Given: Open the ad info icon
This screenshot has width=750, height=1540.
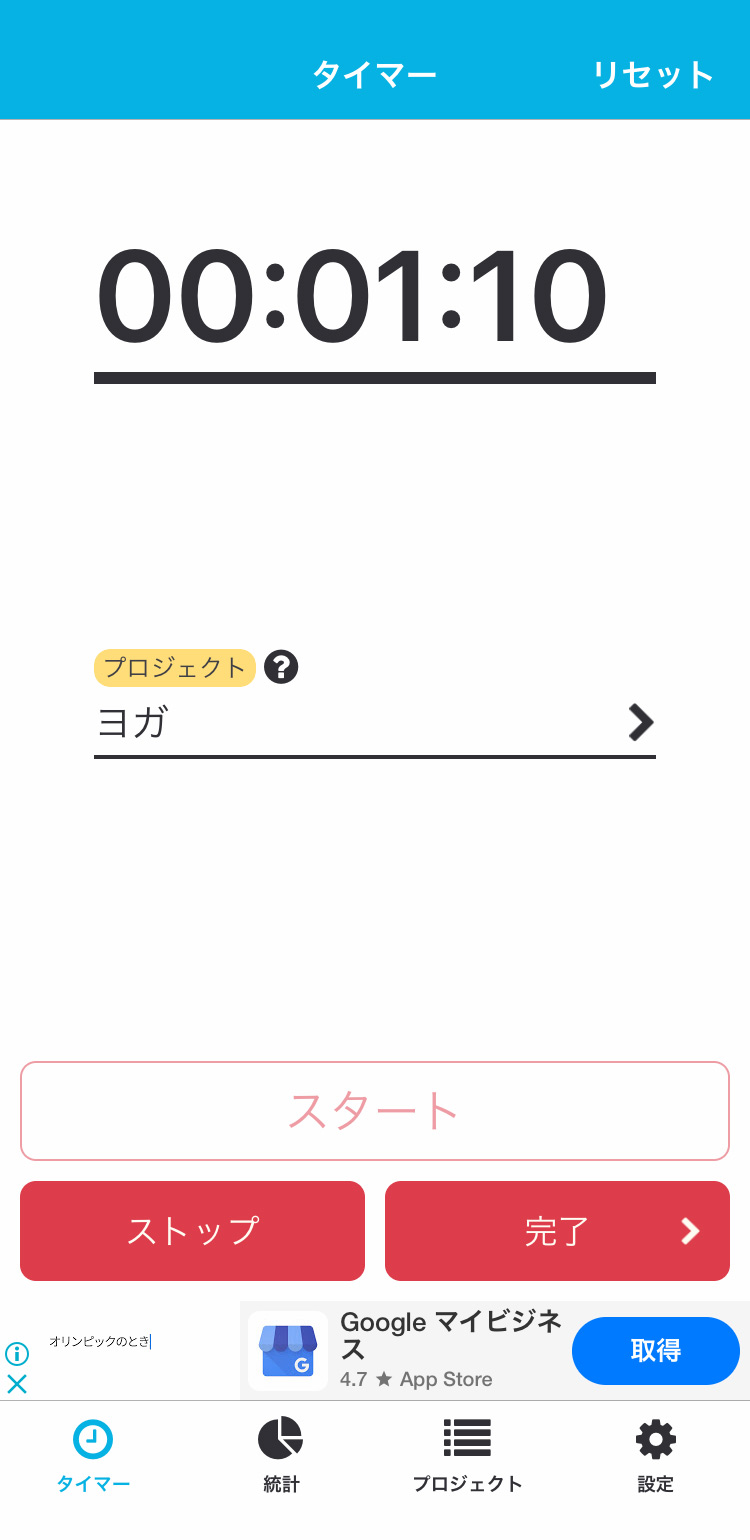Looking at the screenshot, I should (x=17, y=1354).
